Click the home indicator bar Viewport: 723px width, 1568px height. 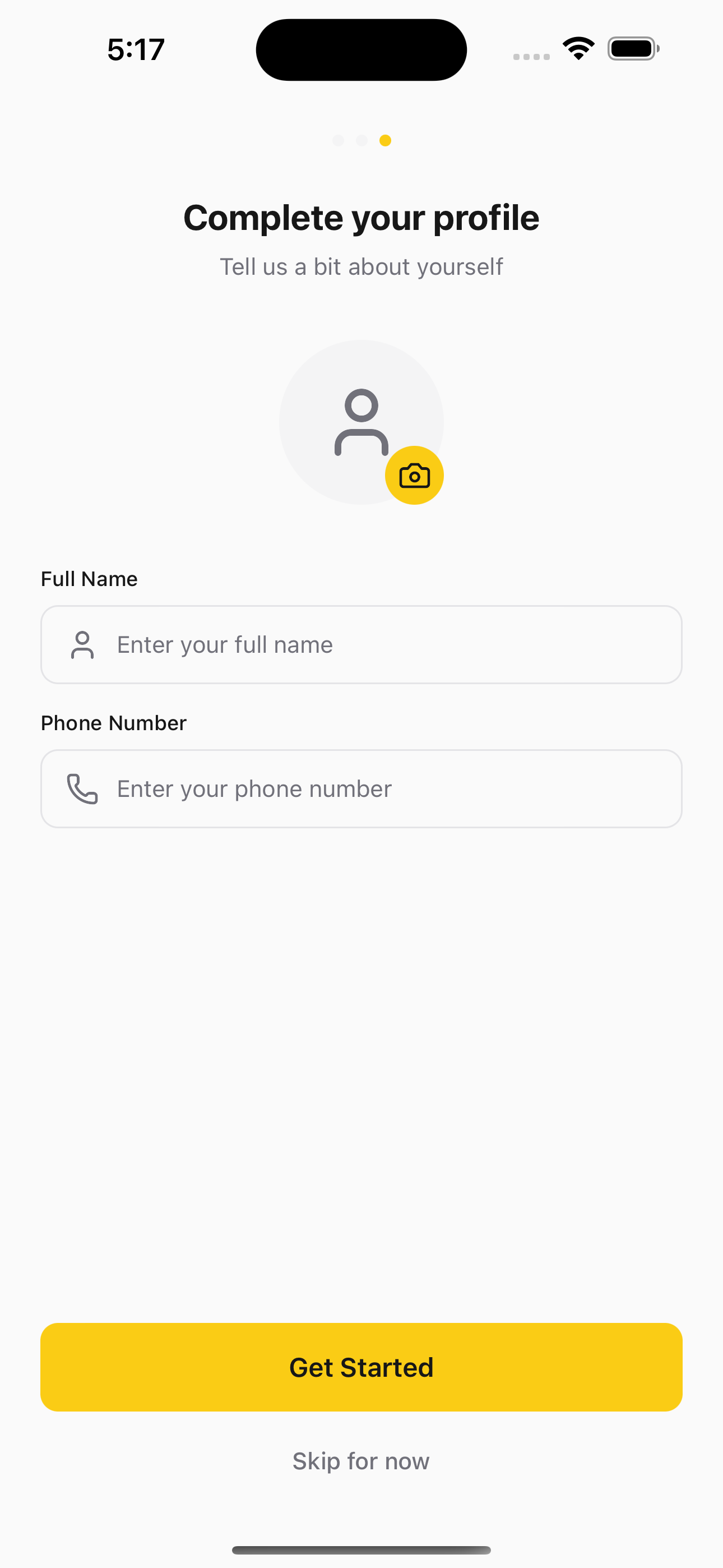pos(361,1549)
